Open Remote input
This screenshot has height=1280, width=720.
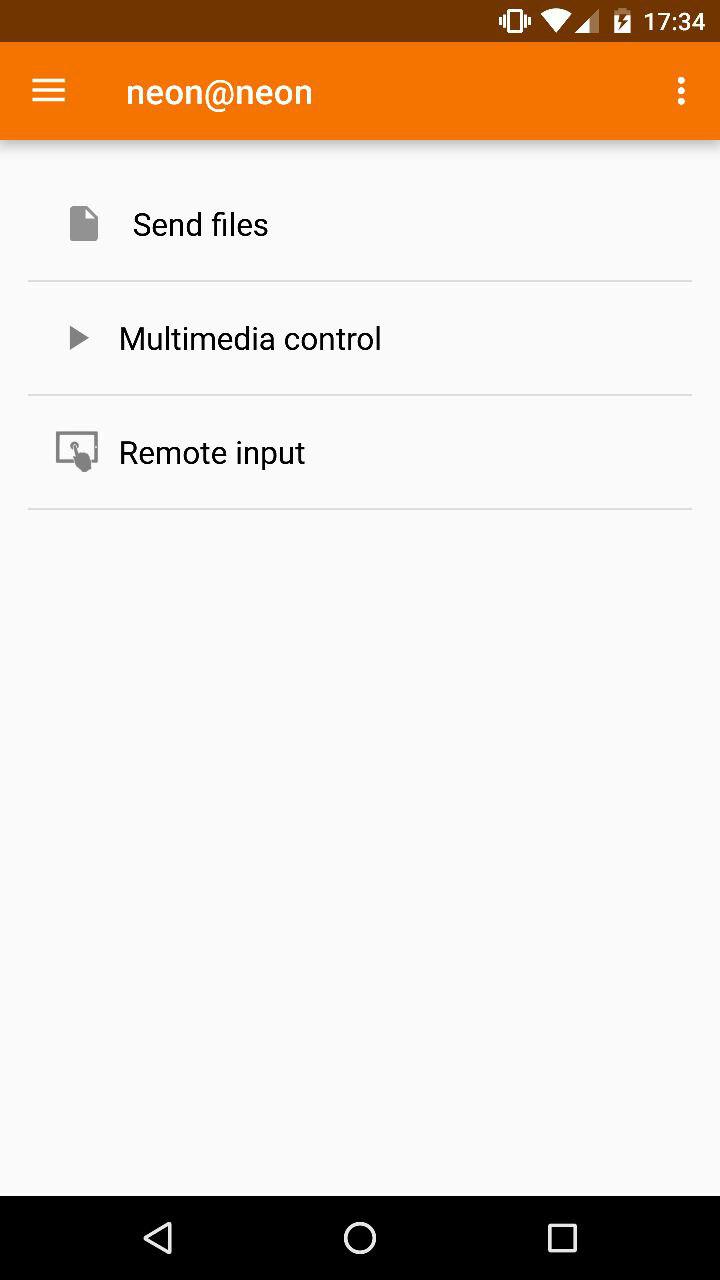(x=212, y=453)
